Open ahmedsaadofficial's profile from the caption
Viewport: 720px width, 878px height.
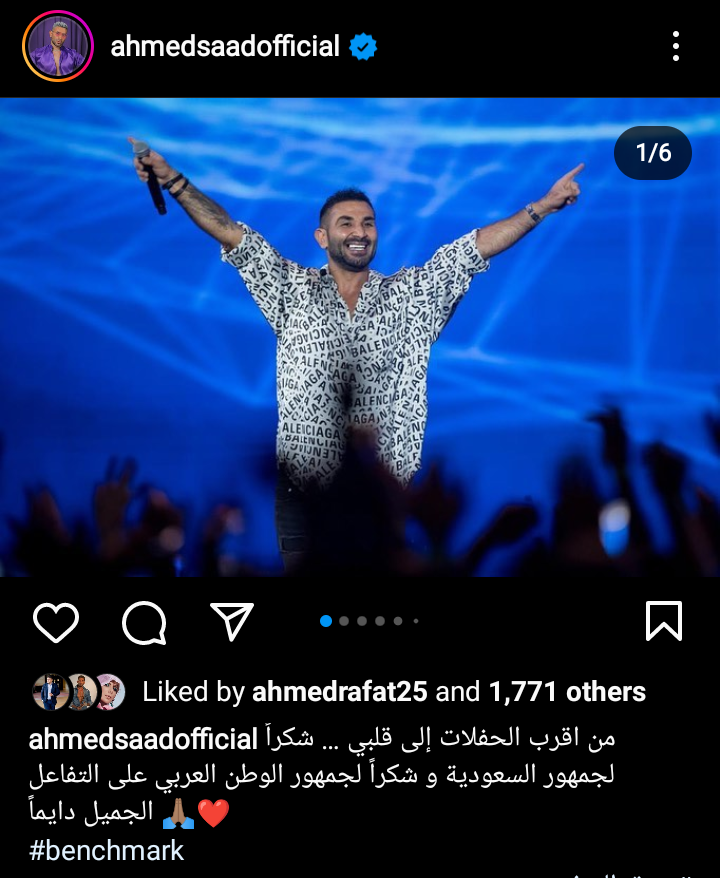144,740
